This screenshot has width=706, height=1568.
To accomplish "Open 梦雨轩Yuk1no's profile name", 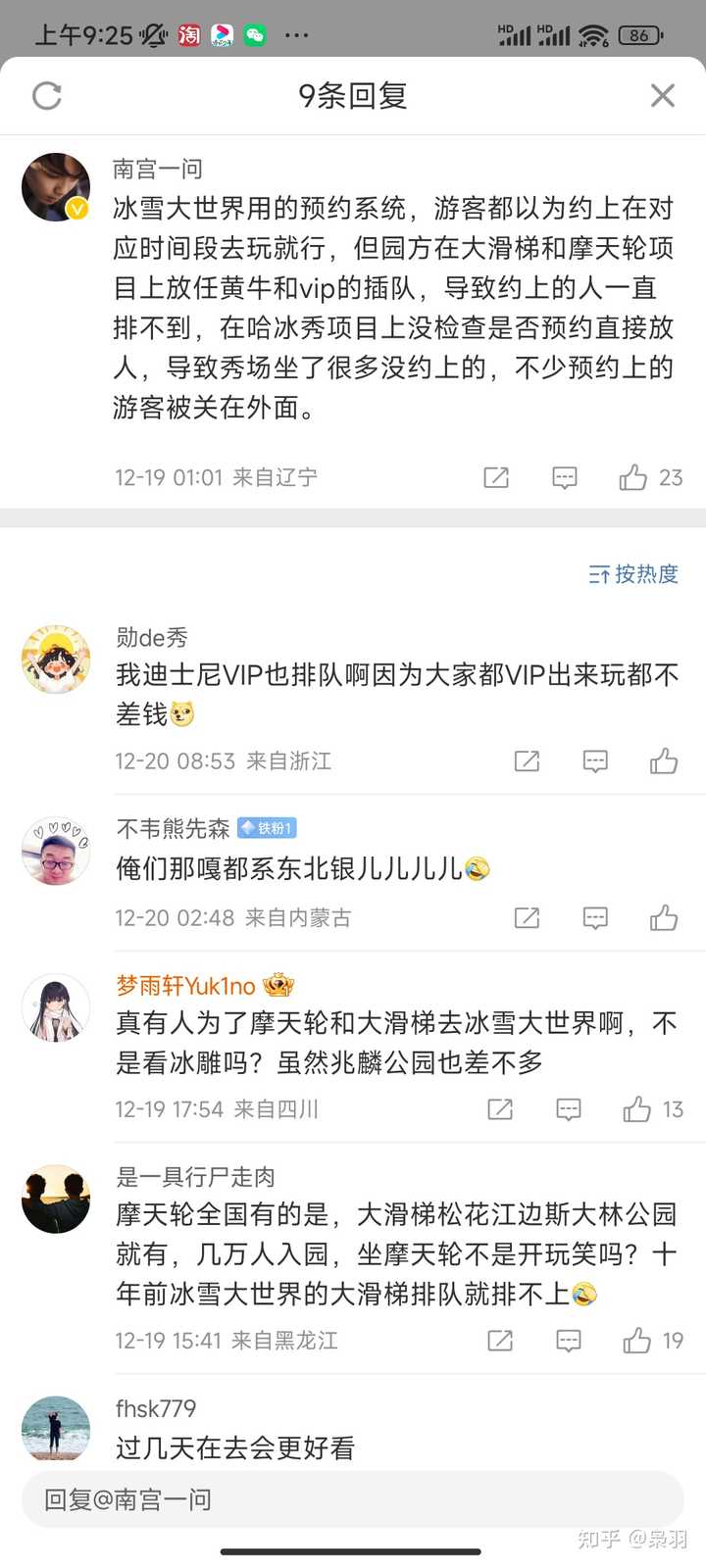I will click(x=185, y=986).
